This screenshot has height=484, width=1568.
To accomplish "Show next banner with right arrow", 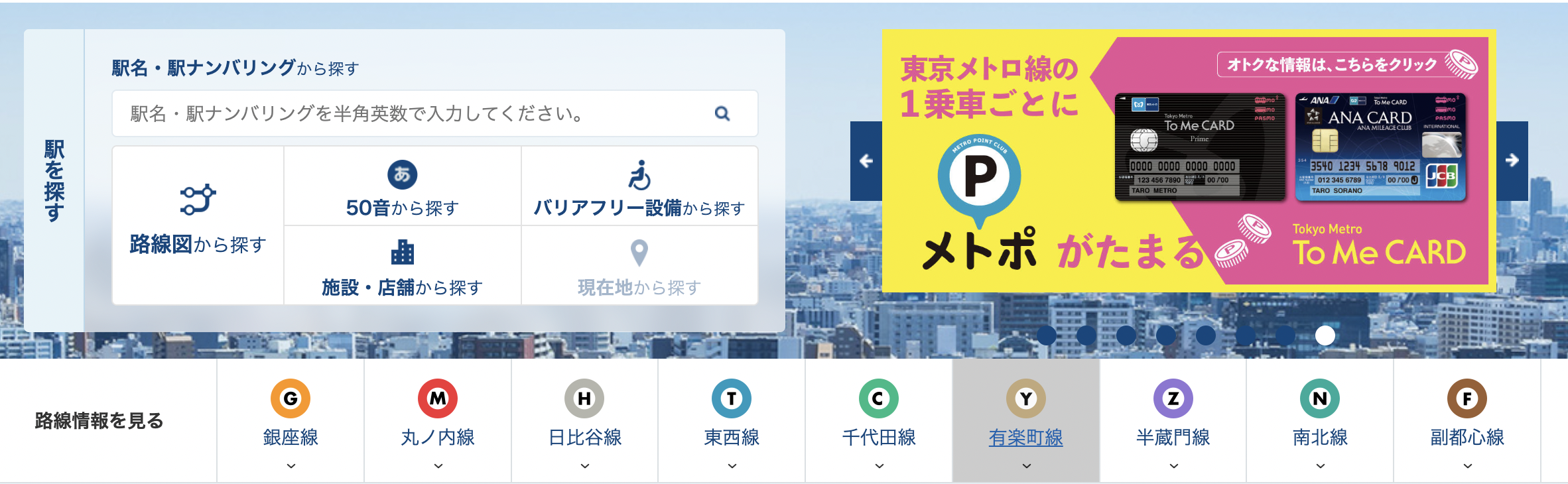I will pyautogui.click(x=1512, y=161).
